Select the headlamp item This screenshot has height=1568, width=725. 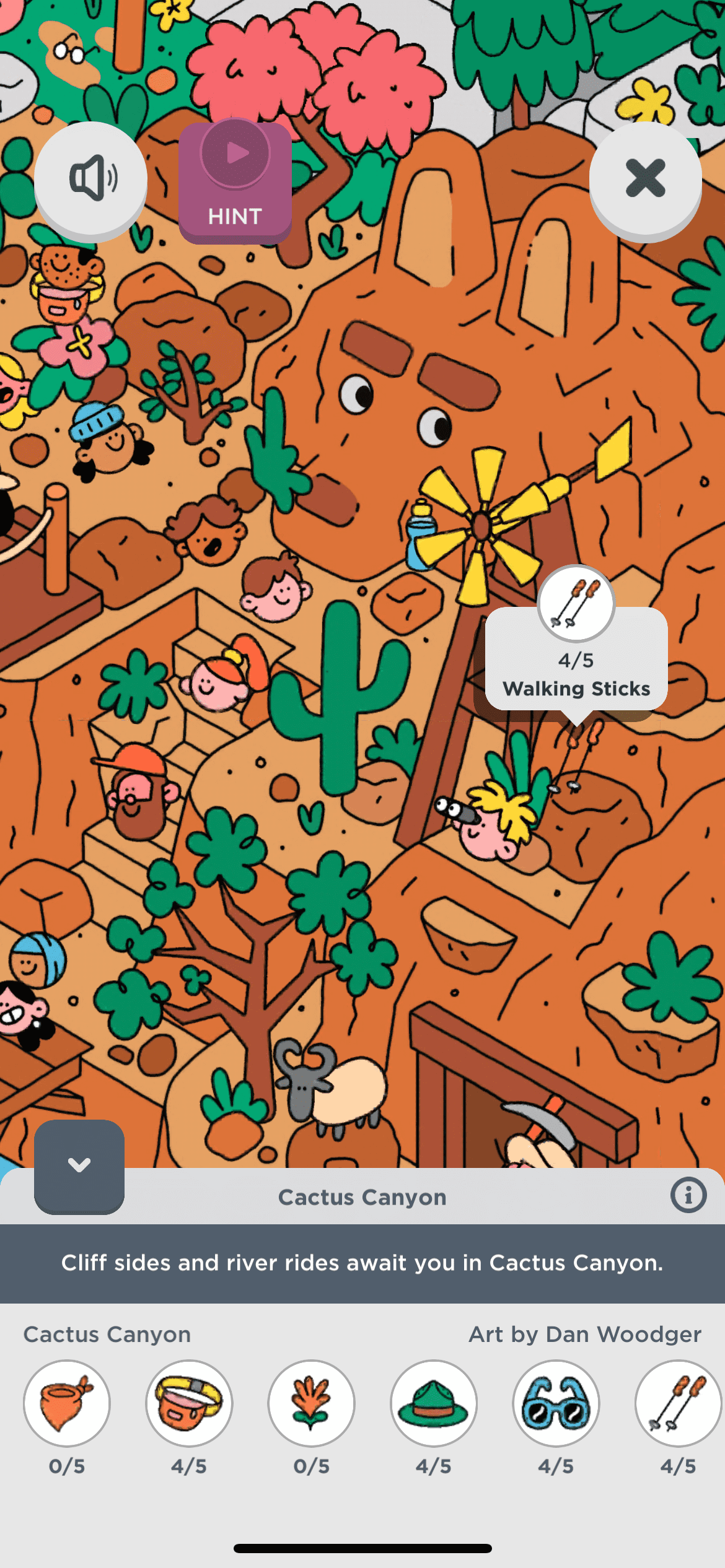[189, 1403]
